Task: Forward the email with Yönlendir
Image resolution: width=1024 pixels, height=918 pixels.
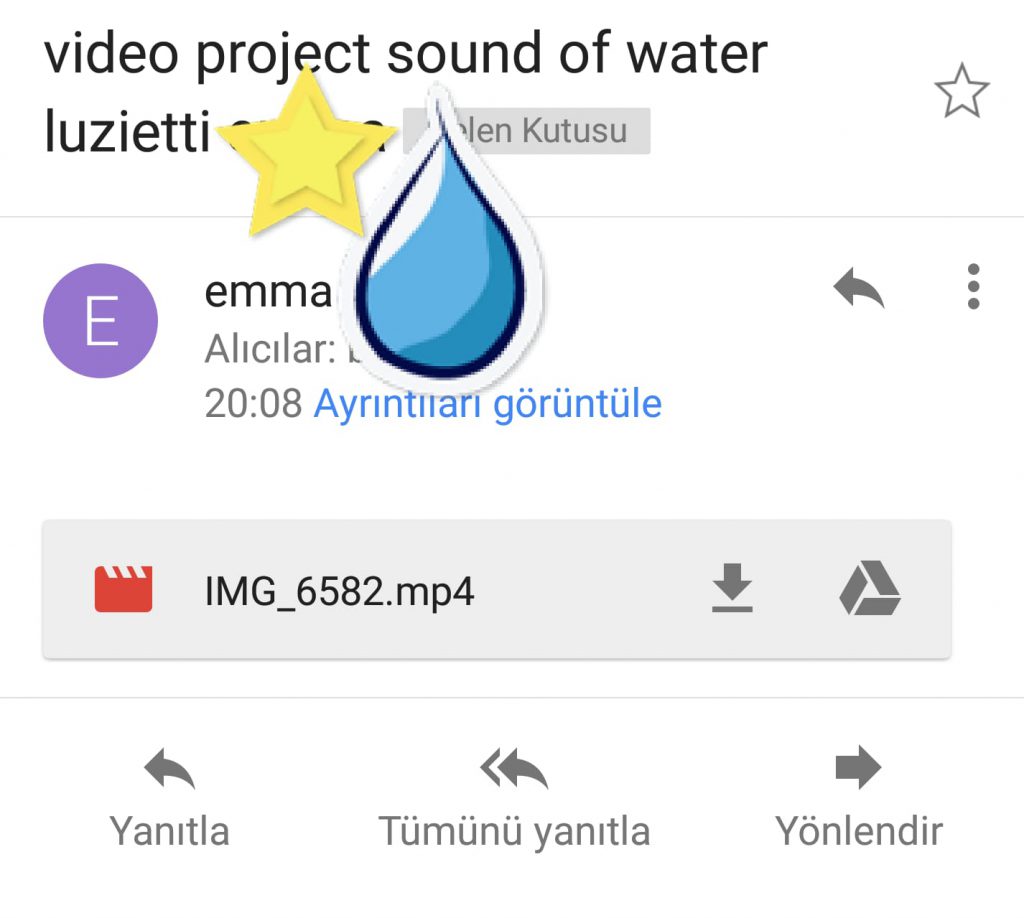Action: 858,799
